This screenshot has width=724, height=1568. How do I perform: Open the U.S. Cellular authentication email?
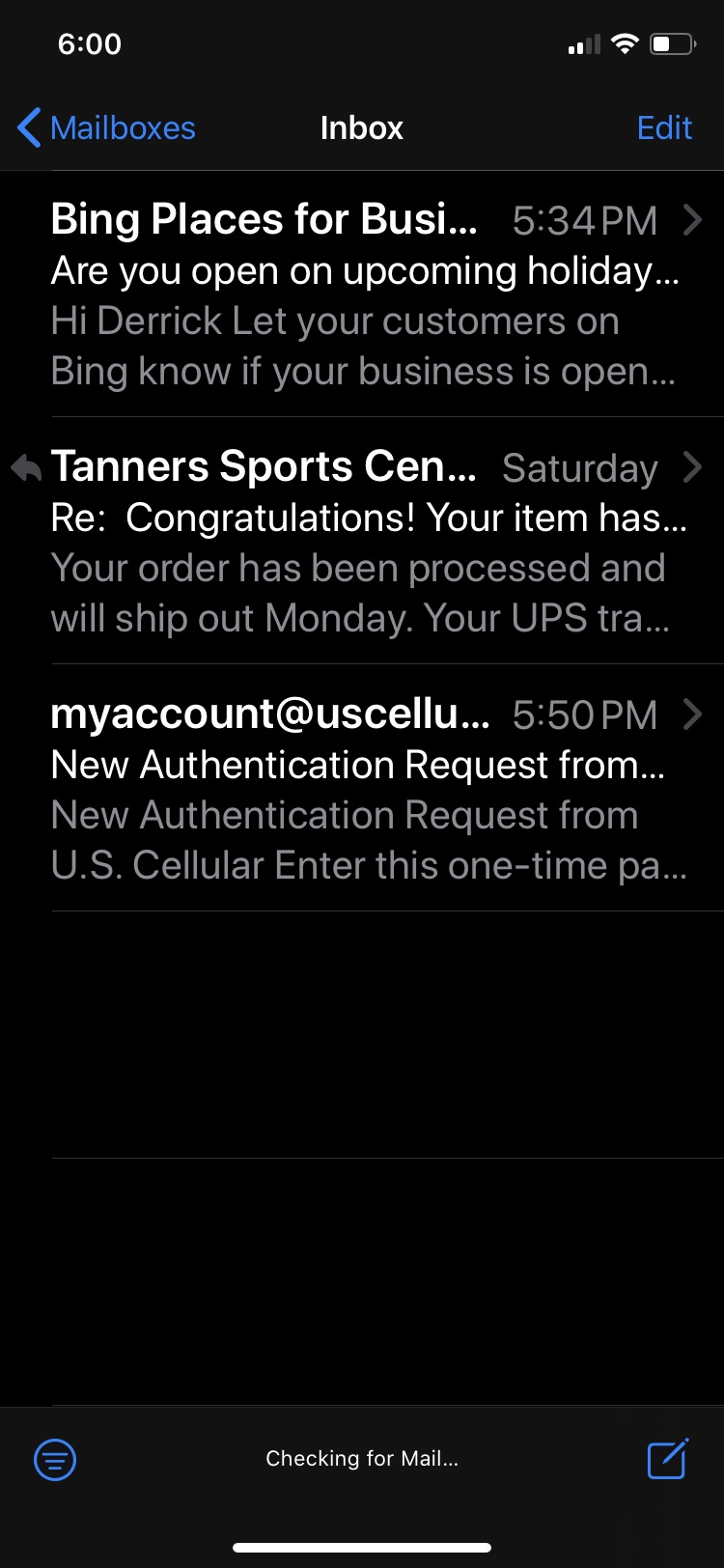point(362,788)
